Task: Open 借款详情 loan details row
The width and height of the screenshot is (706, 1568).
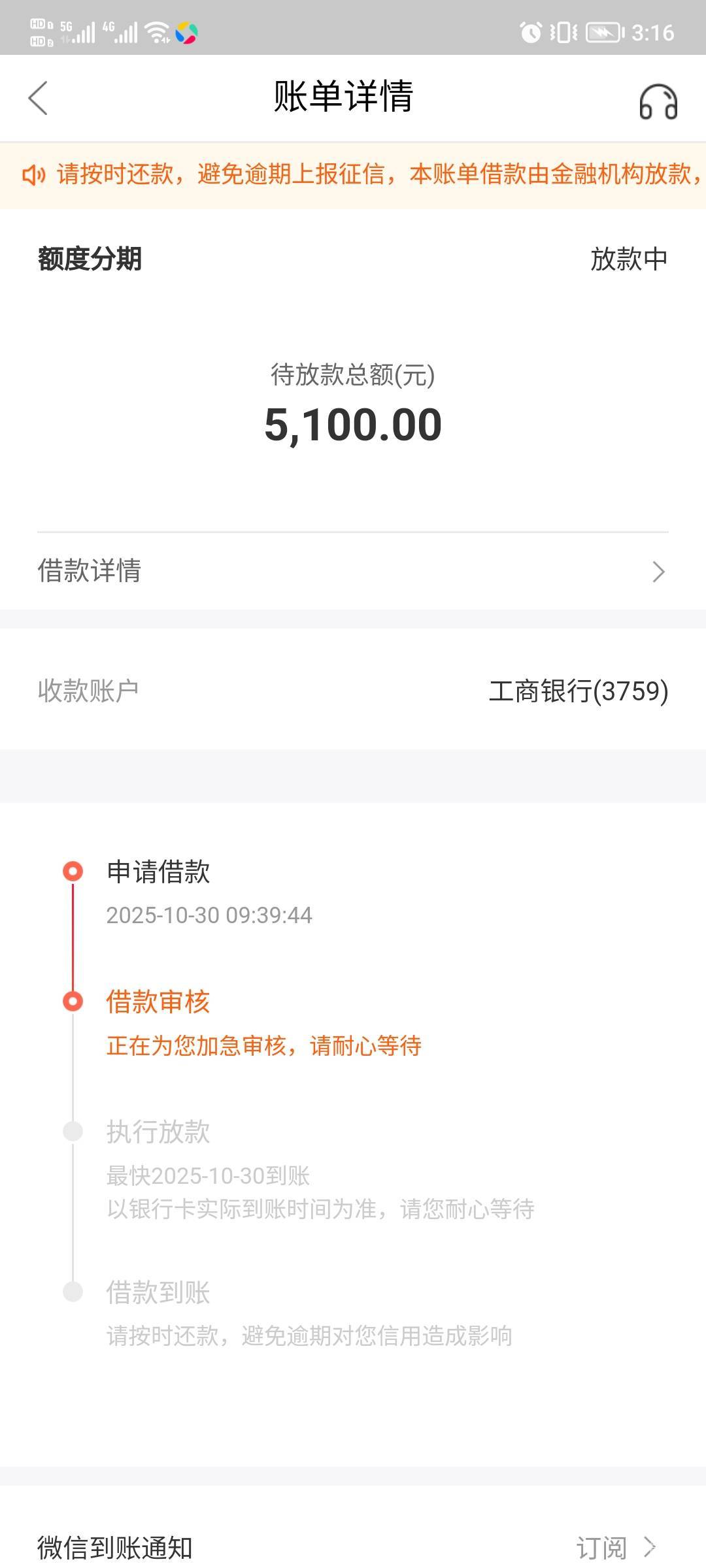Action: (x=353, y=571)
